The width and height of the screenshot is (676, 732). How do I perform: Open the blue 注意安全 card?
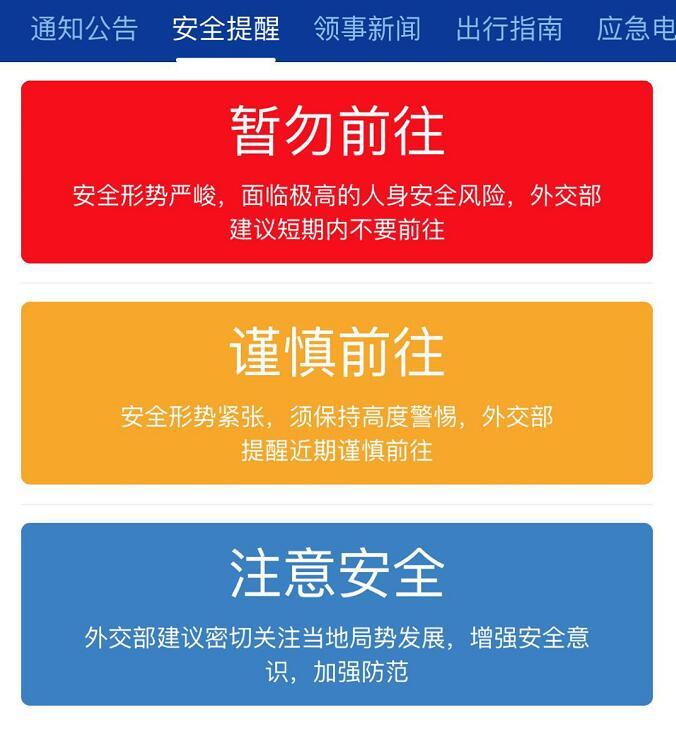pos(337,614)
